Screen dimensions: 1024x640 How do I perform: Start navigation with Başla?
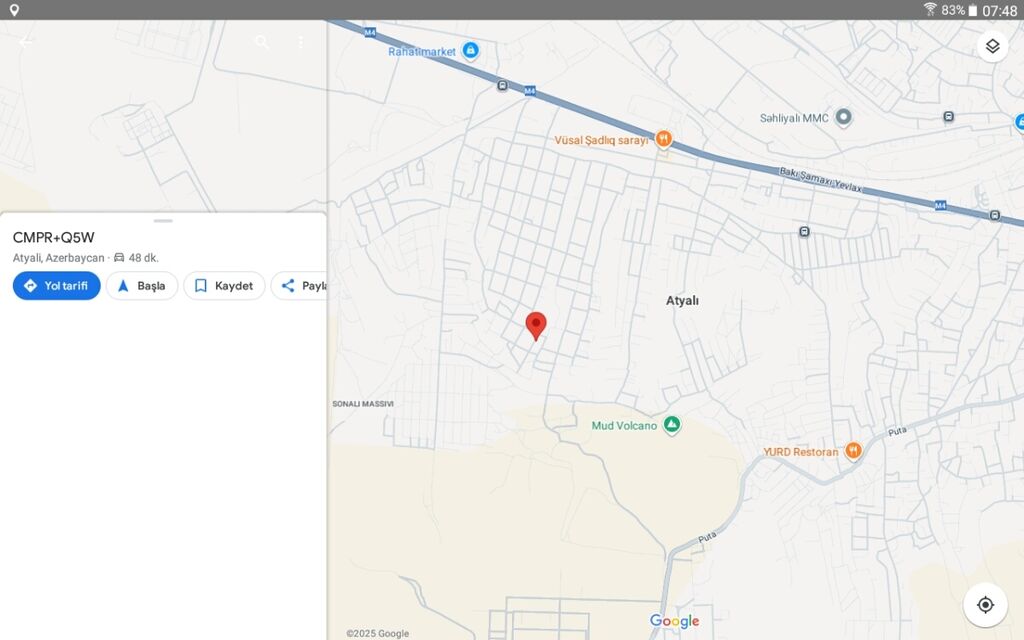click(142, 286)
